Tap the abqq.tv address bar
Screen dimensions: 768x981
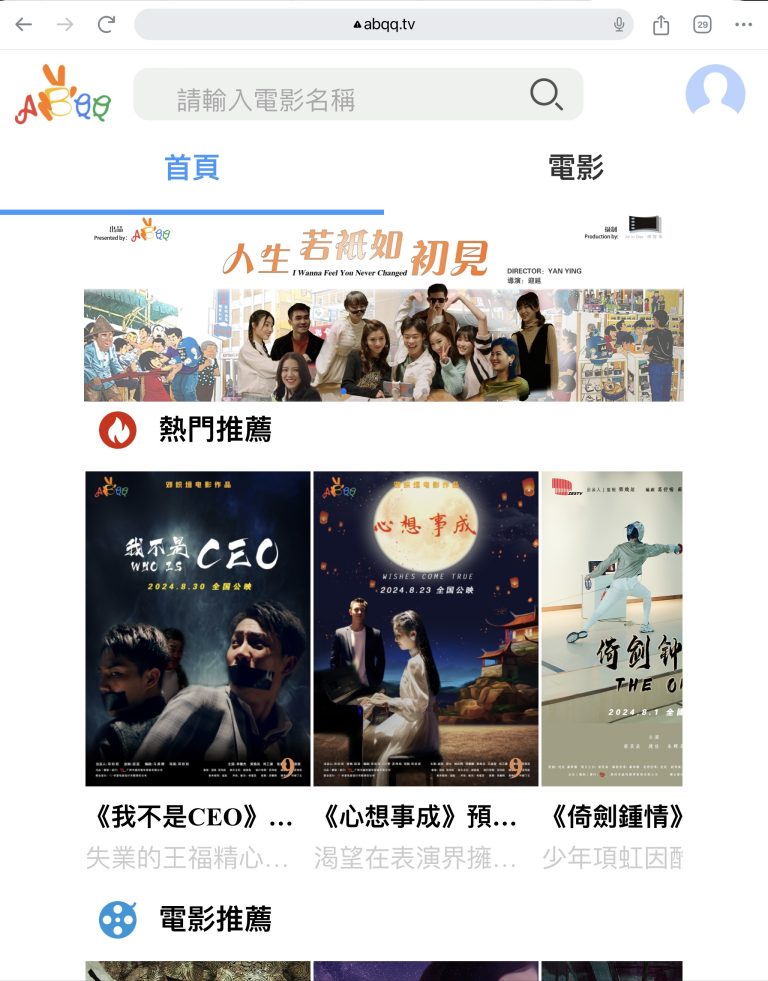[384, 25]
